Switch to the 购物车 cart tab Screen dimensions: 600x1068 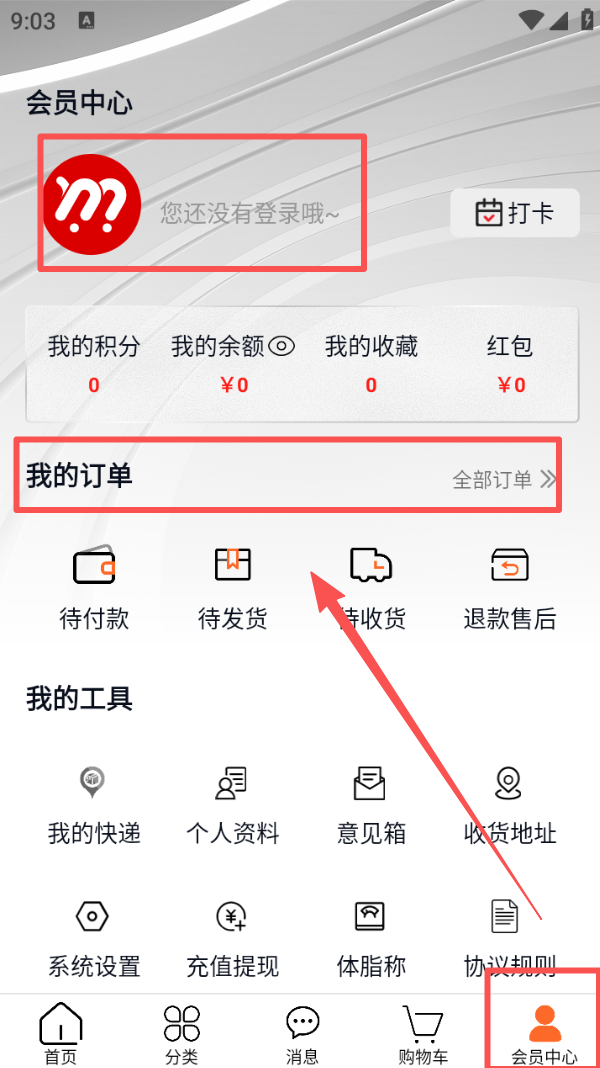(x=423, y=1033)
